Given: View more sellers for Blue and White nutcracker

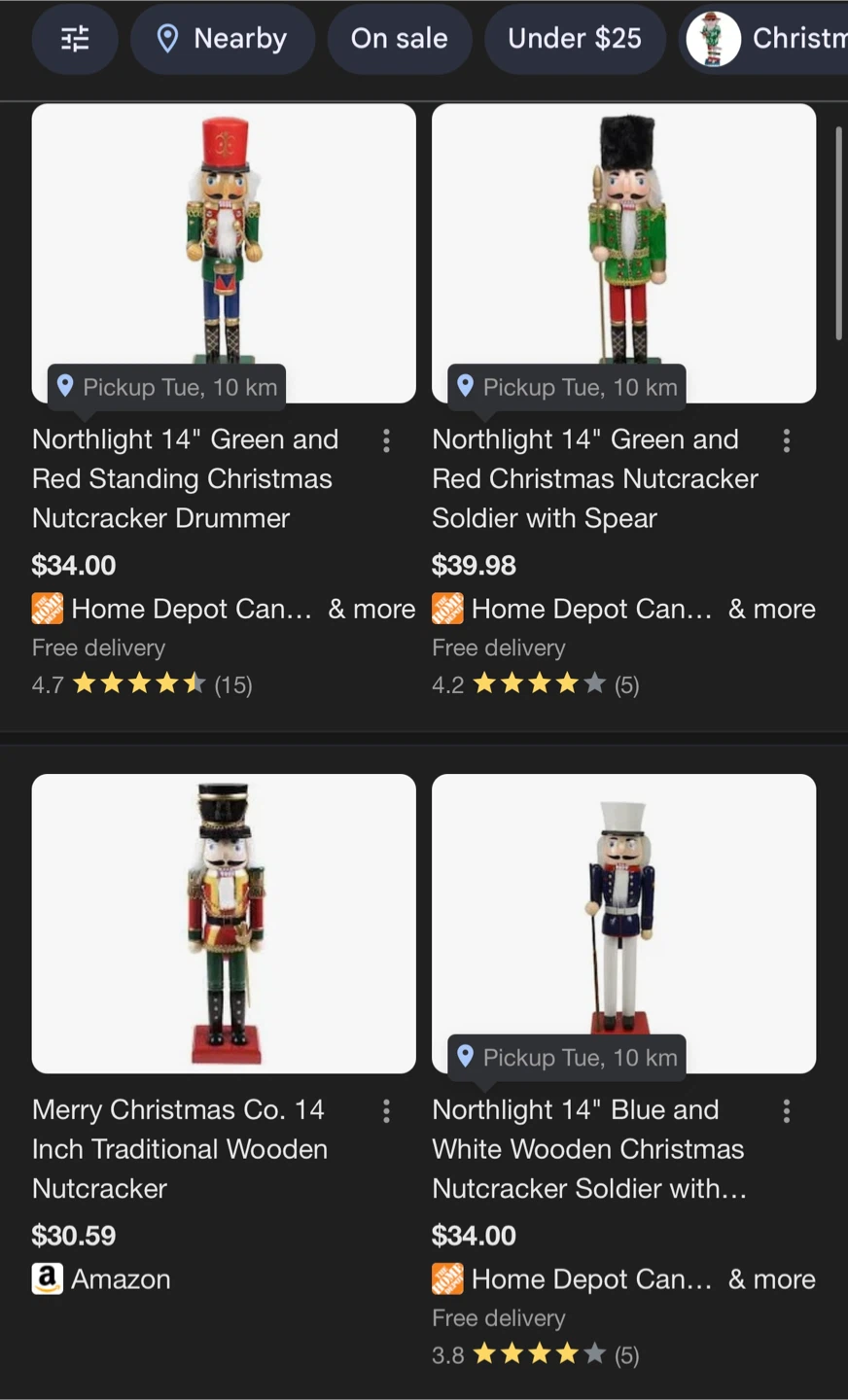Looking at the screenshot, I should (772, 1279).
